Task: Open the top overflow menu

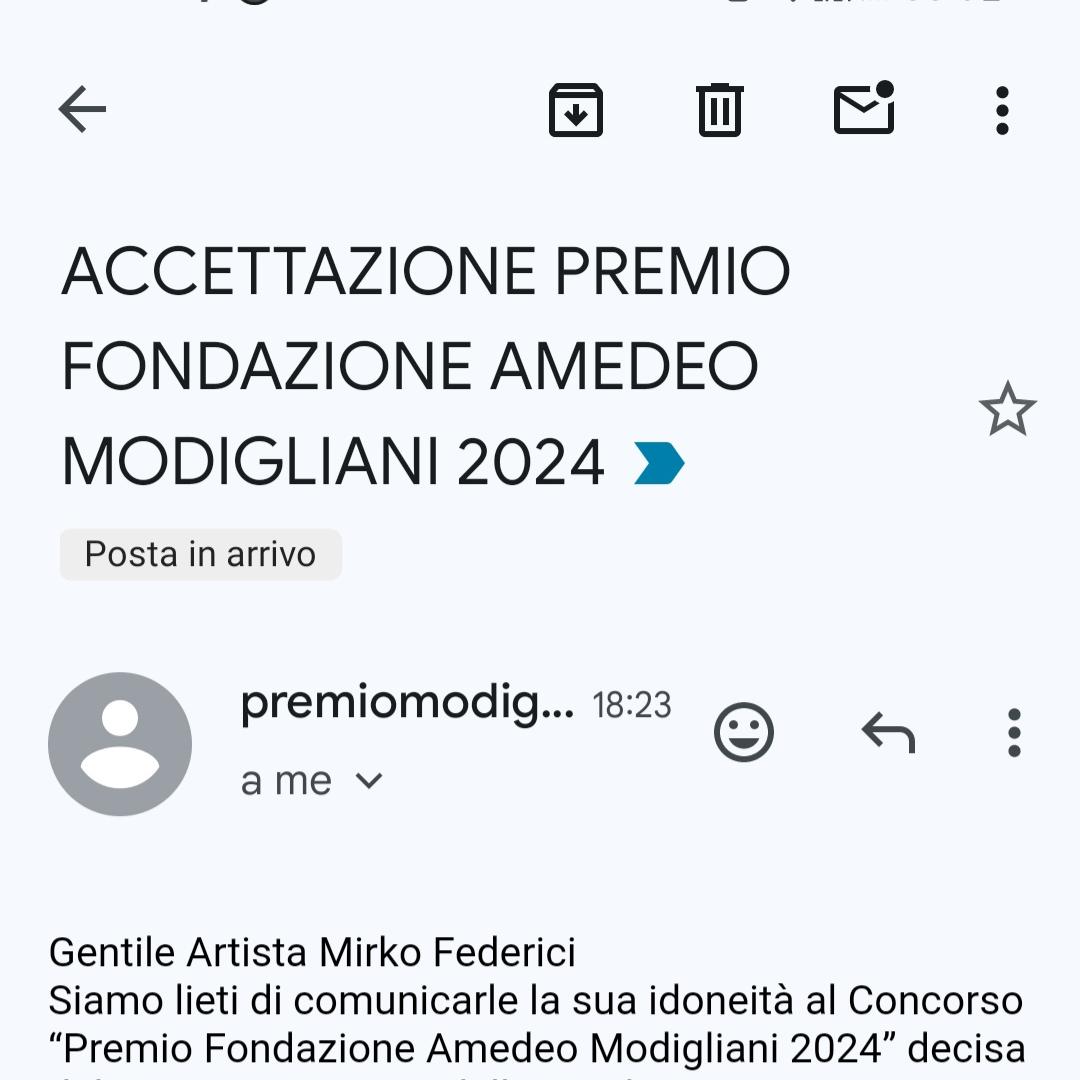Action: pos(1002,110)
